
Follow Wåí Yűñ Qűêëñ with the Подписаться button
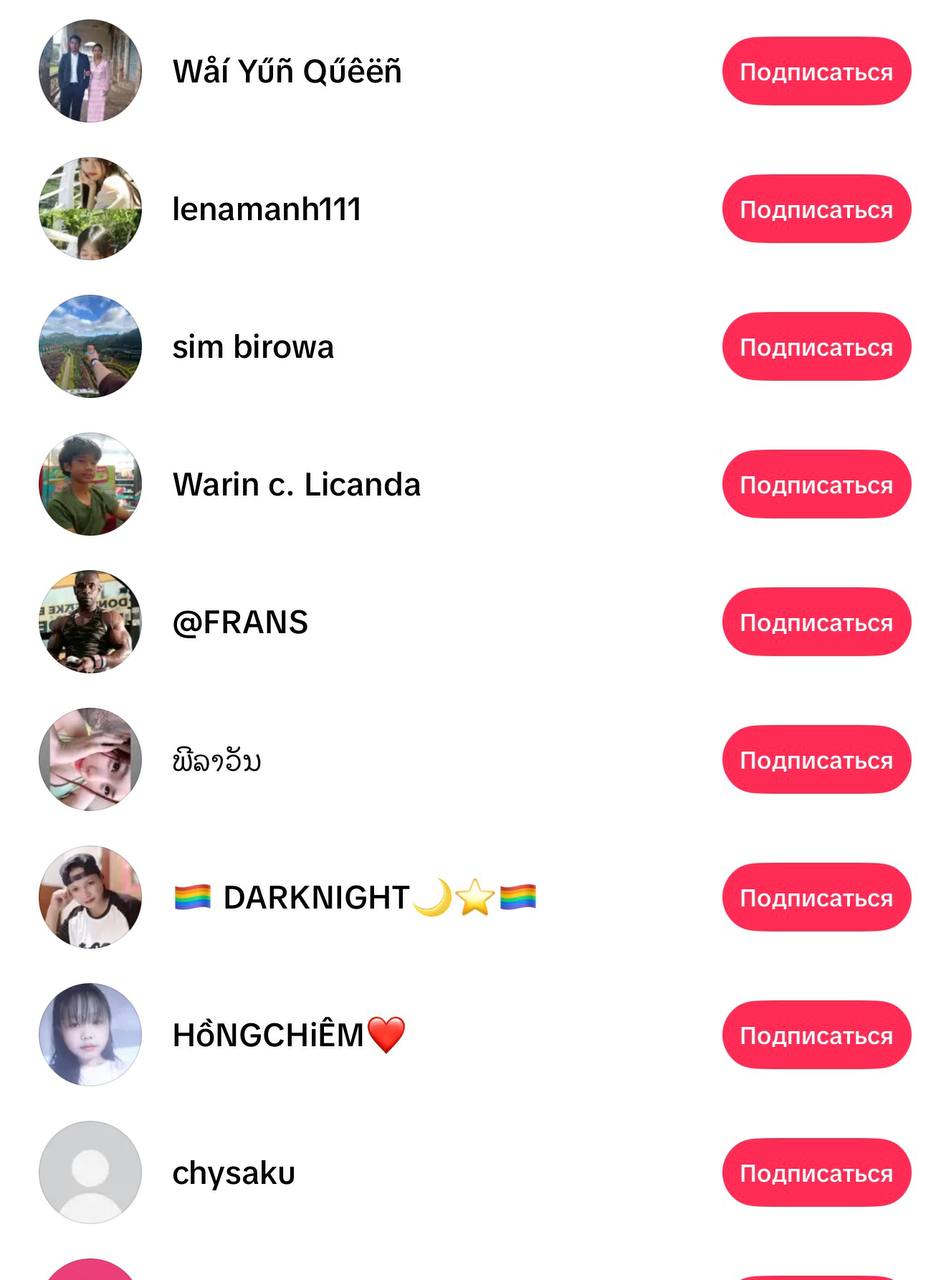click(816, 71)
